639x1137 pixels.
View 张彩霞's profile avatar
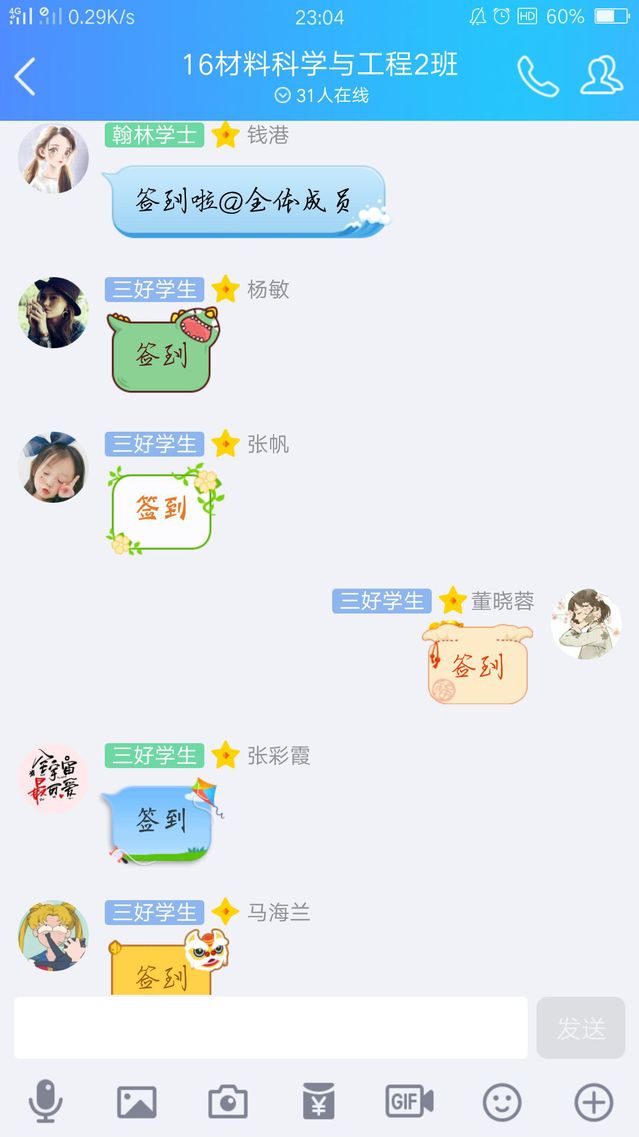[53, 779]
